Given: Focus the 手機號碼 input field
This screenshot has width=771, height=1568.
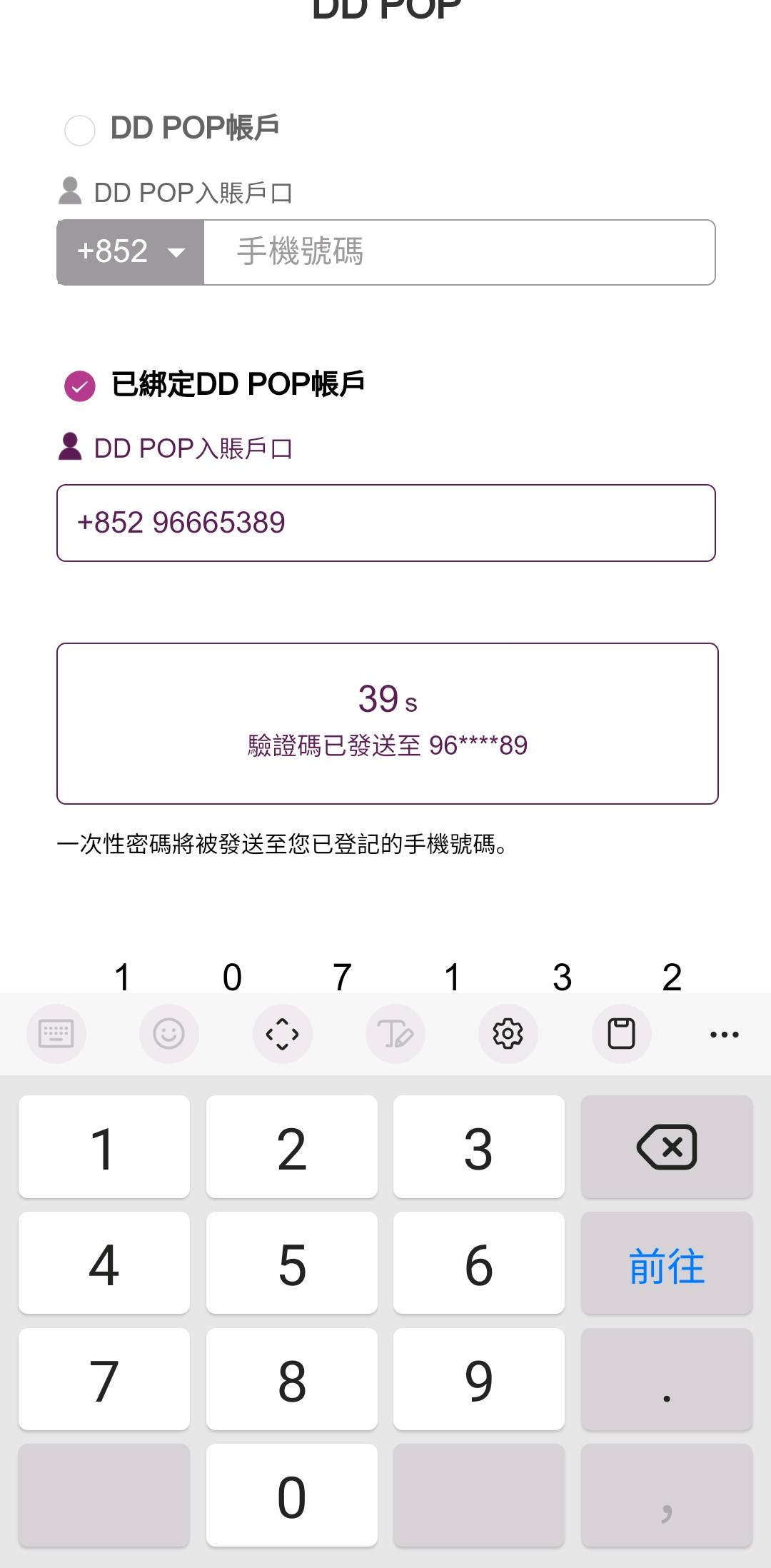Looking at the screenshot, I should click(458, 252).
